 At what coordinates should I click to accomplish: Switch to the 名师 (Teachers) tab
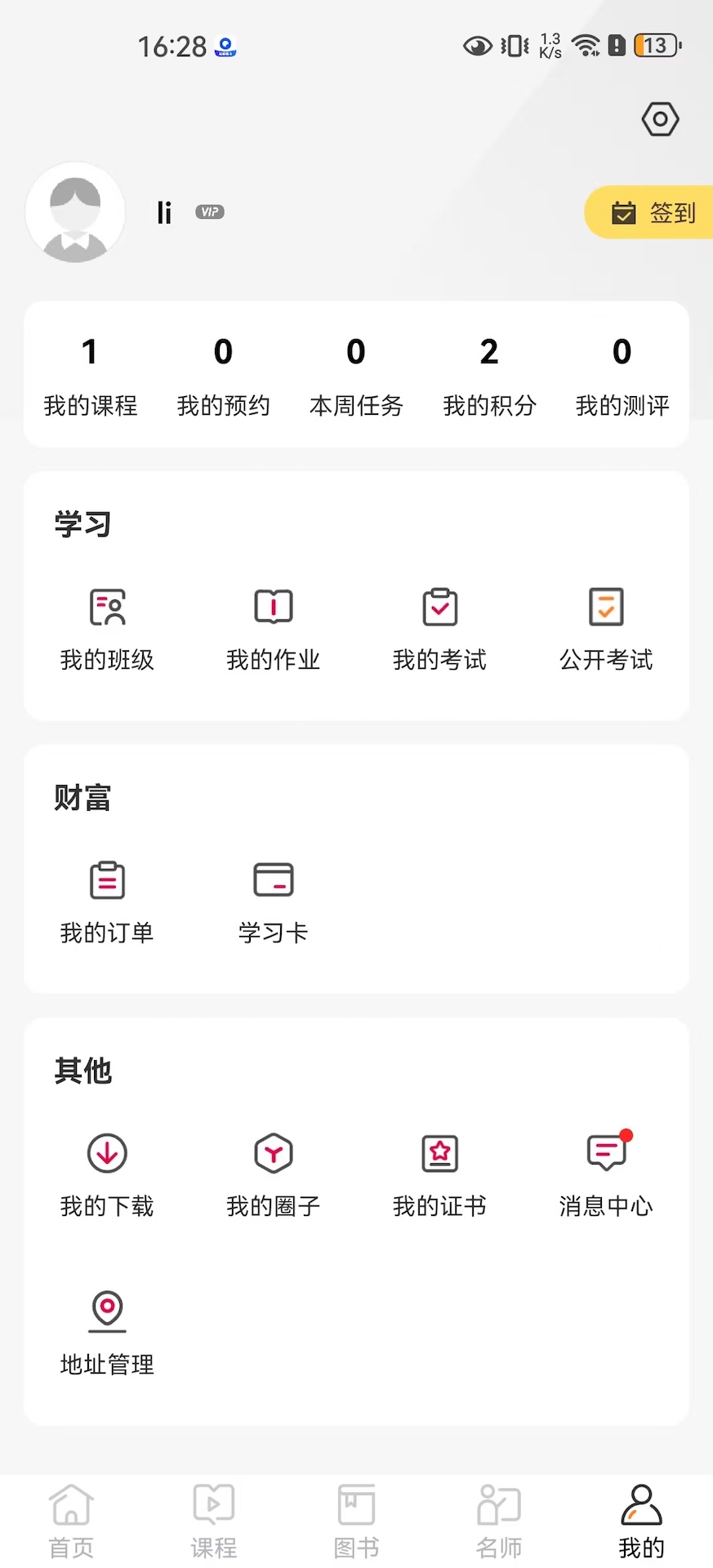coord(498,1519)
